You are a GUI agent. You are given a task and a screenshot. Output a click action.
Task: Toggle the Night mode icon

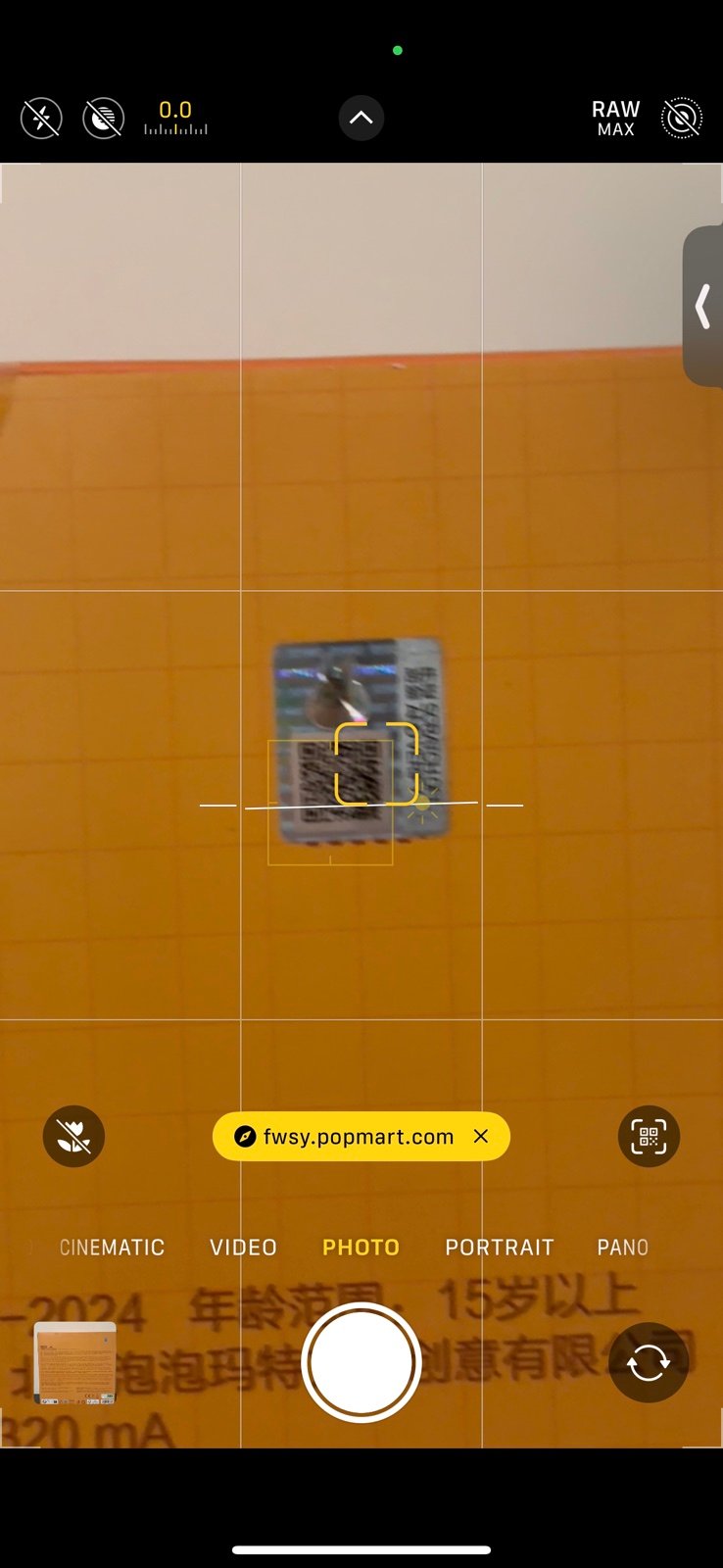click(x=103, y=119)
